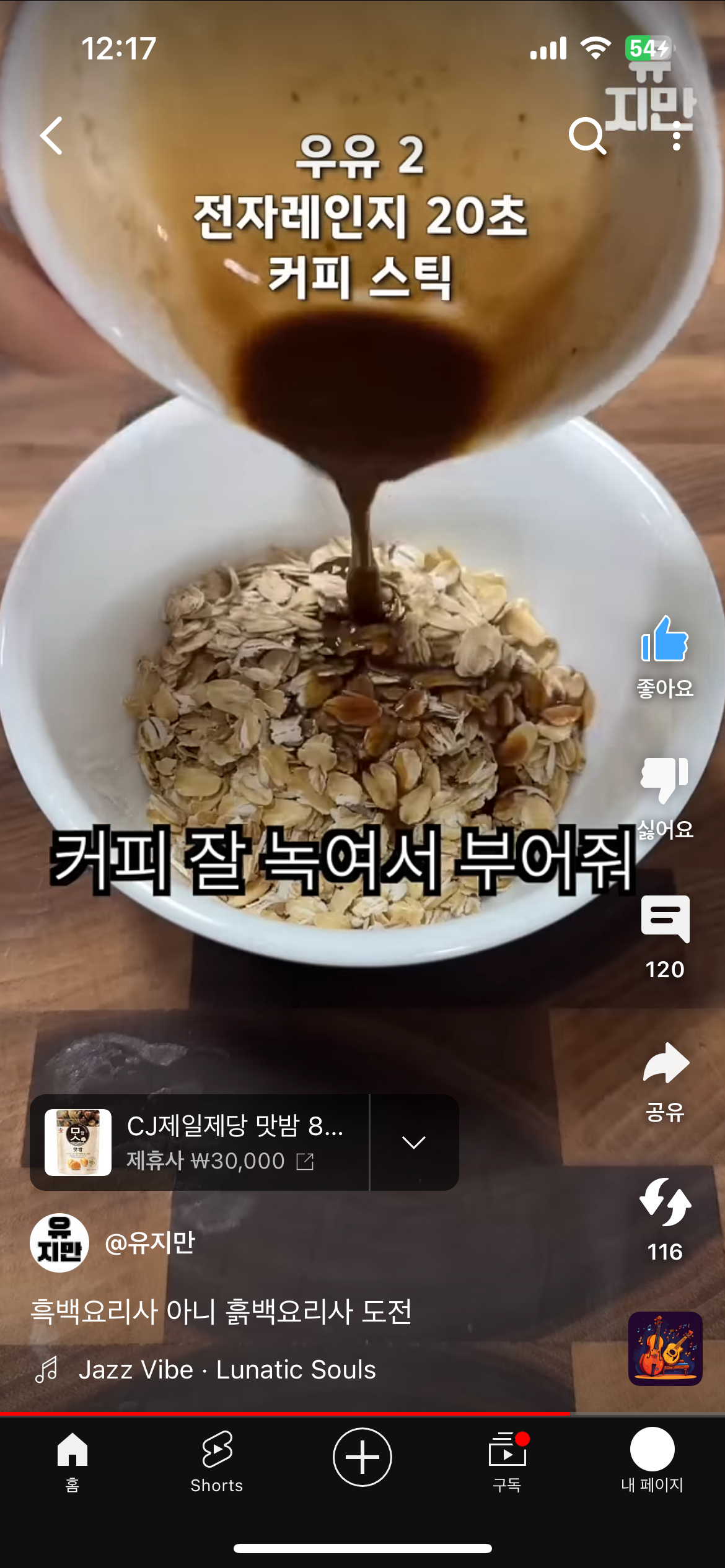
Task: Open the Jazz Vibe · Lunatic Souls sound
Action: (227, 1369)
